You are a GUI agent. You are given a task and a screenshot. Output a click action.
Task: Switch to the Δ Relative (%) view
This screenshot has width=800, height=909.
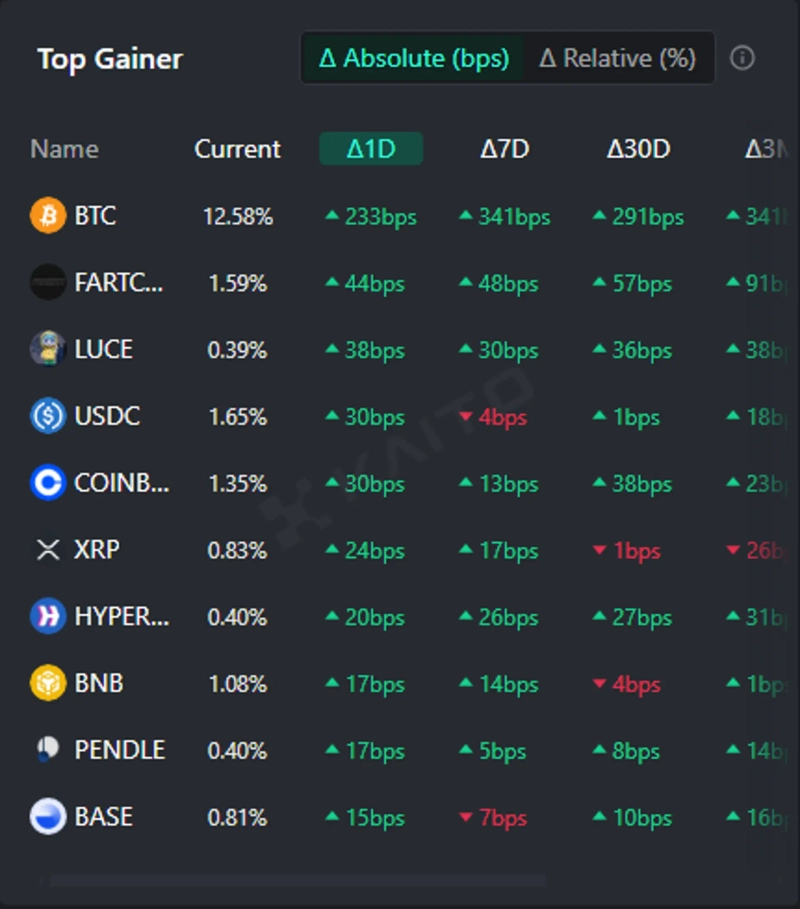(x=617, y=58)
